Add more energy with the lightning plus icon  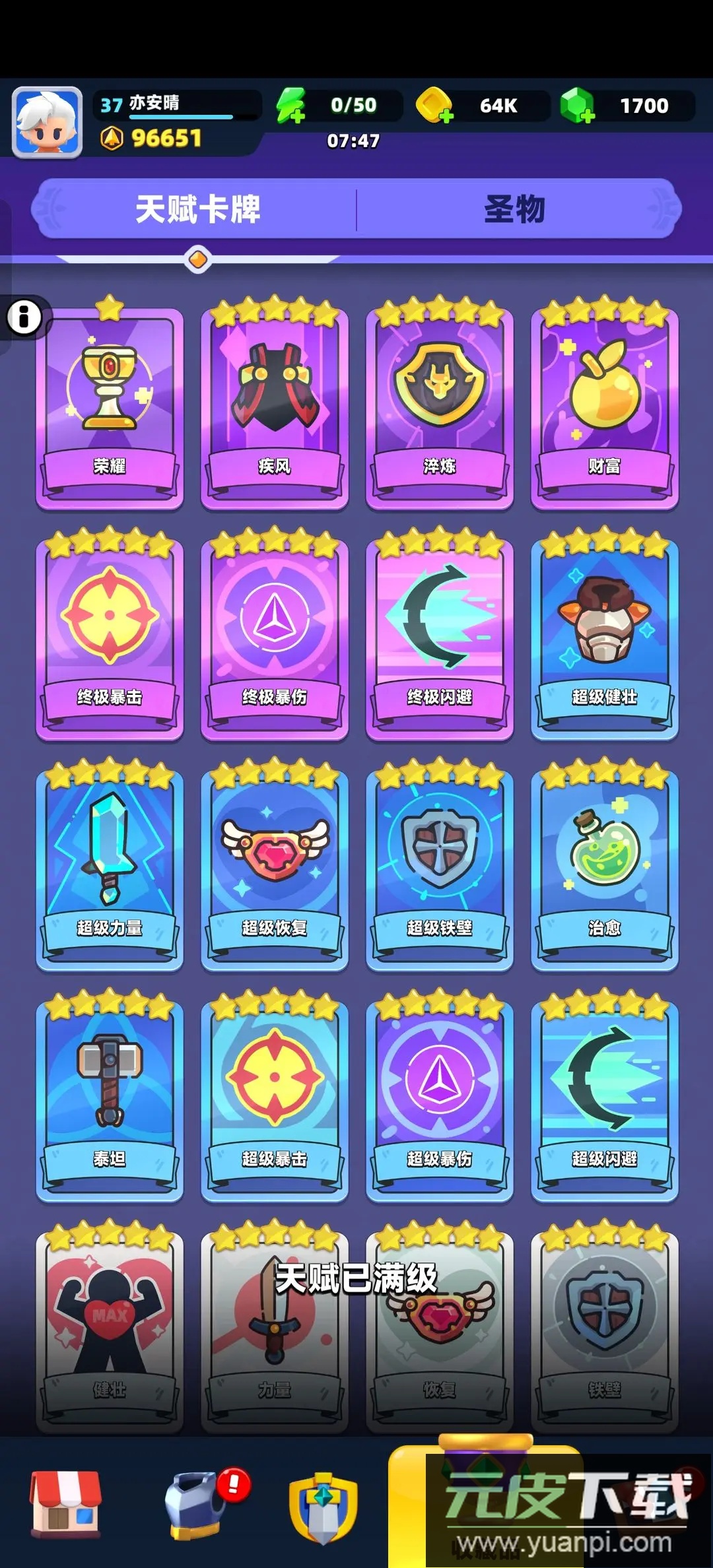(x=290, y=106)
